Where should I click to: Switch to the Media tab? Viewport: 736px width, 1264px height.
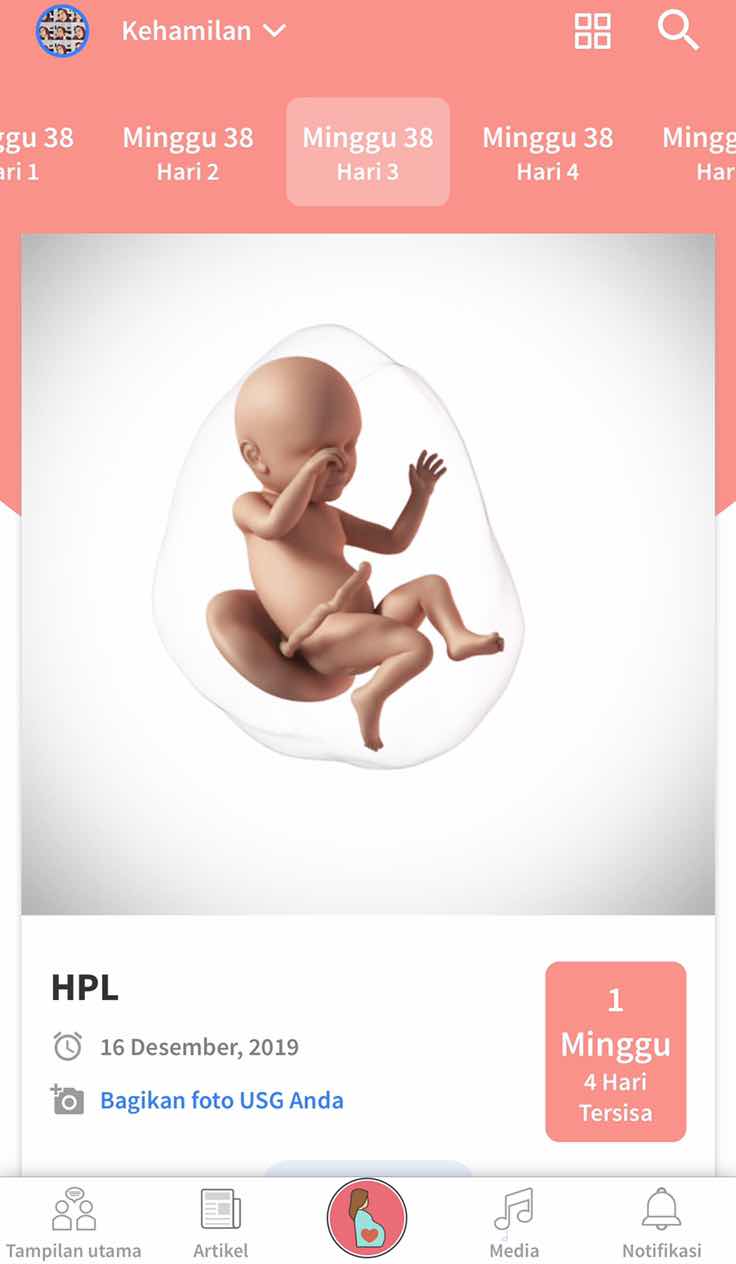tap(514, 1223)
